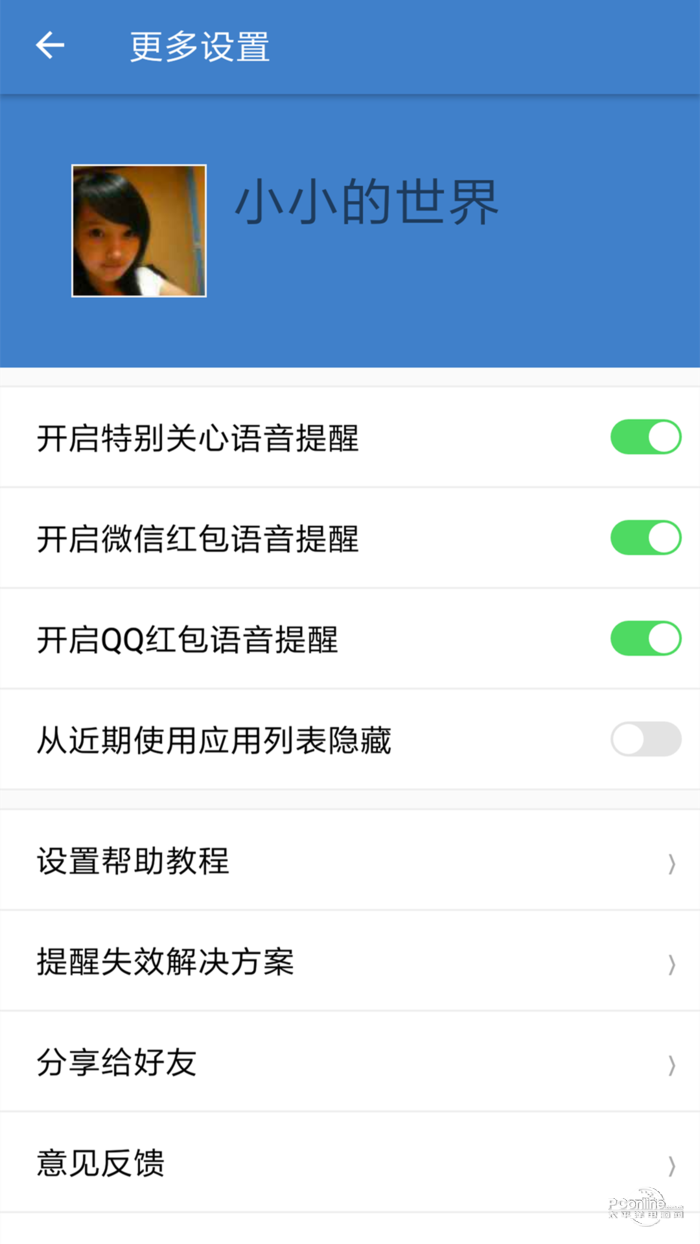This screenshot has width=700, height=1244.
Task: Open 设置帮助教程
Action: (350, 861)
